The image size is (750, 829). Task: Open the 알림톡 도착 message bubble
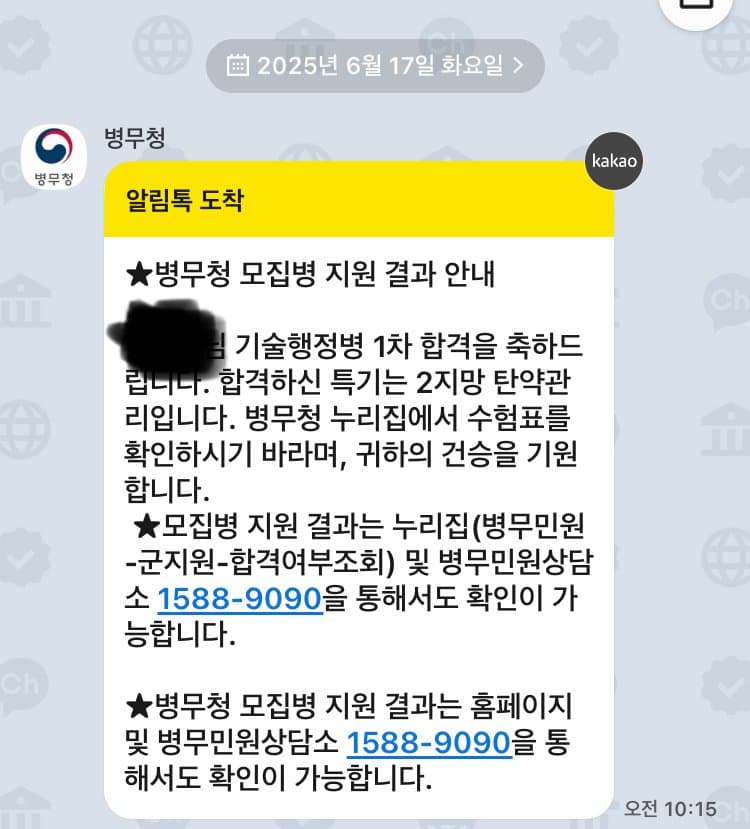[x=358, y=199]
